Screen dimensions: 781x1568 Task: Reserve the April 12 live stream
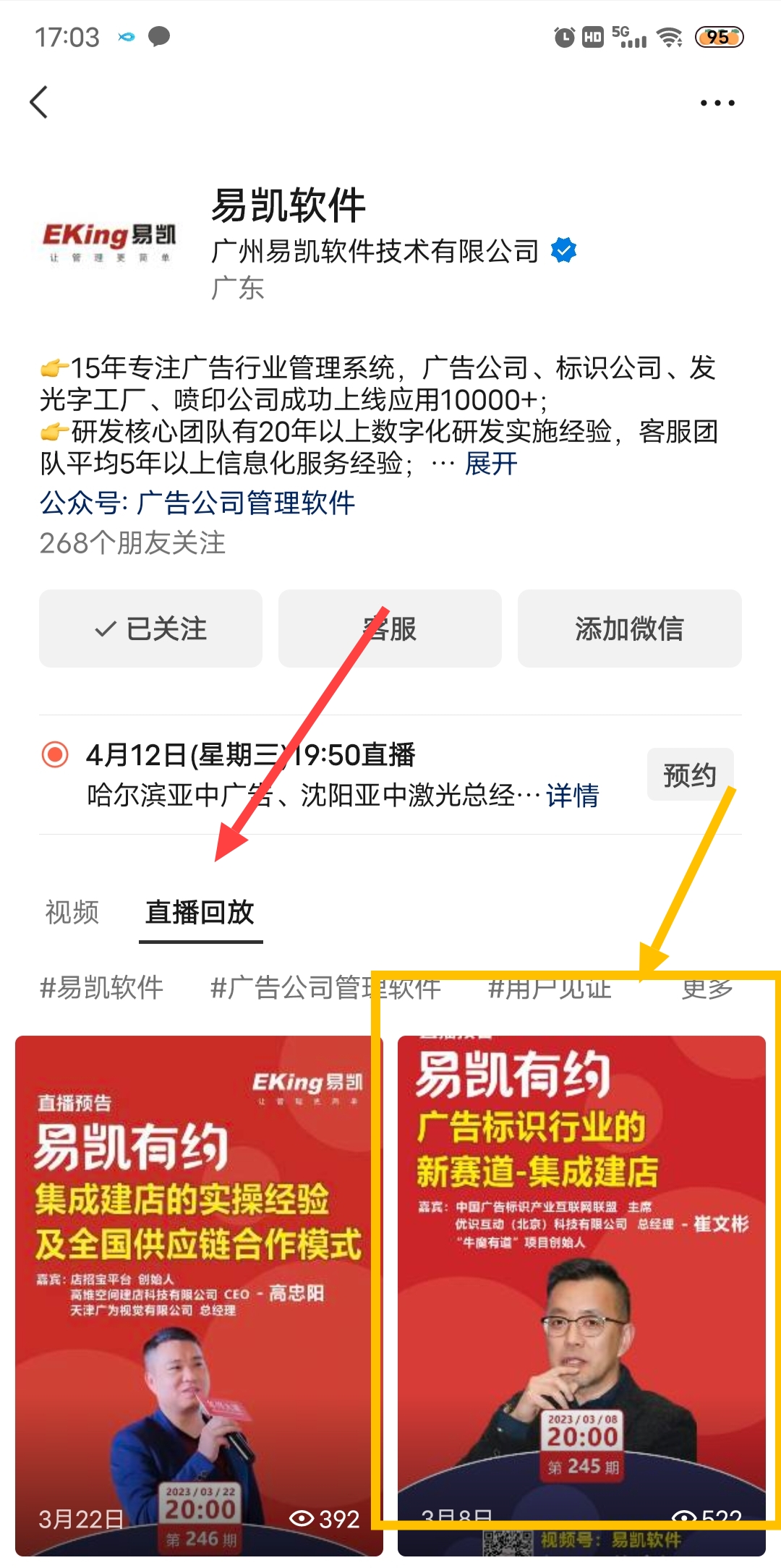[690, 775]
